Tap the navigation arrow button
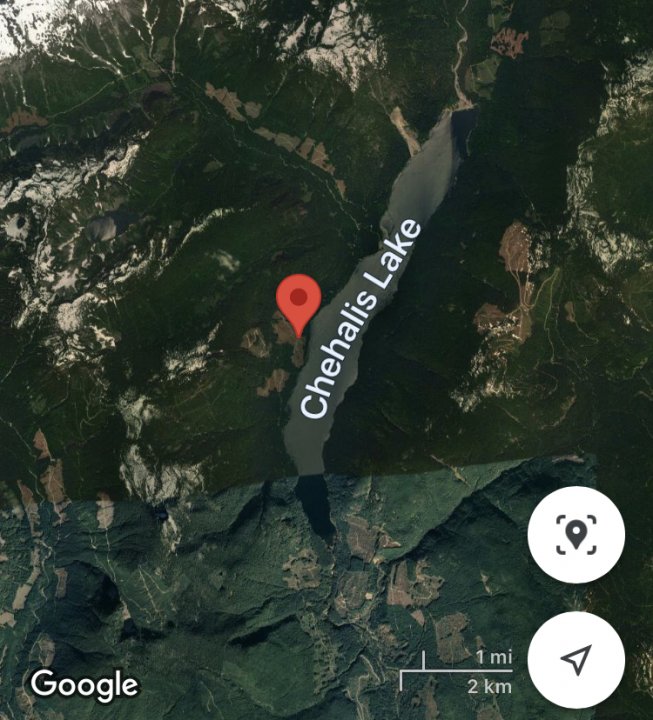The width and height of the screenshot is (653, 720). pyautogui.click(x=576, y=659)
